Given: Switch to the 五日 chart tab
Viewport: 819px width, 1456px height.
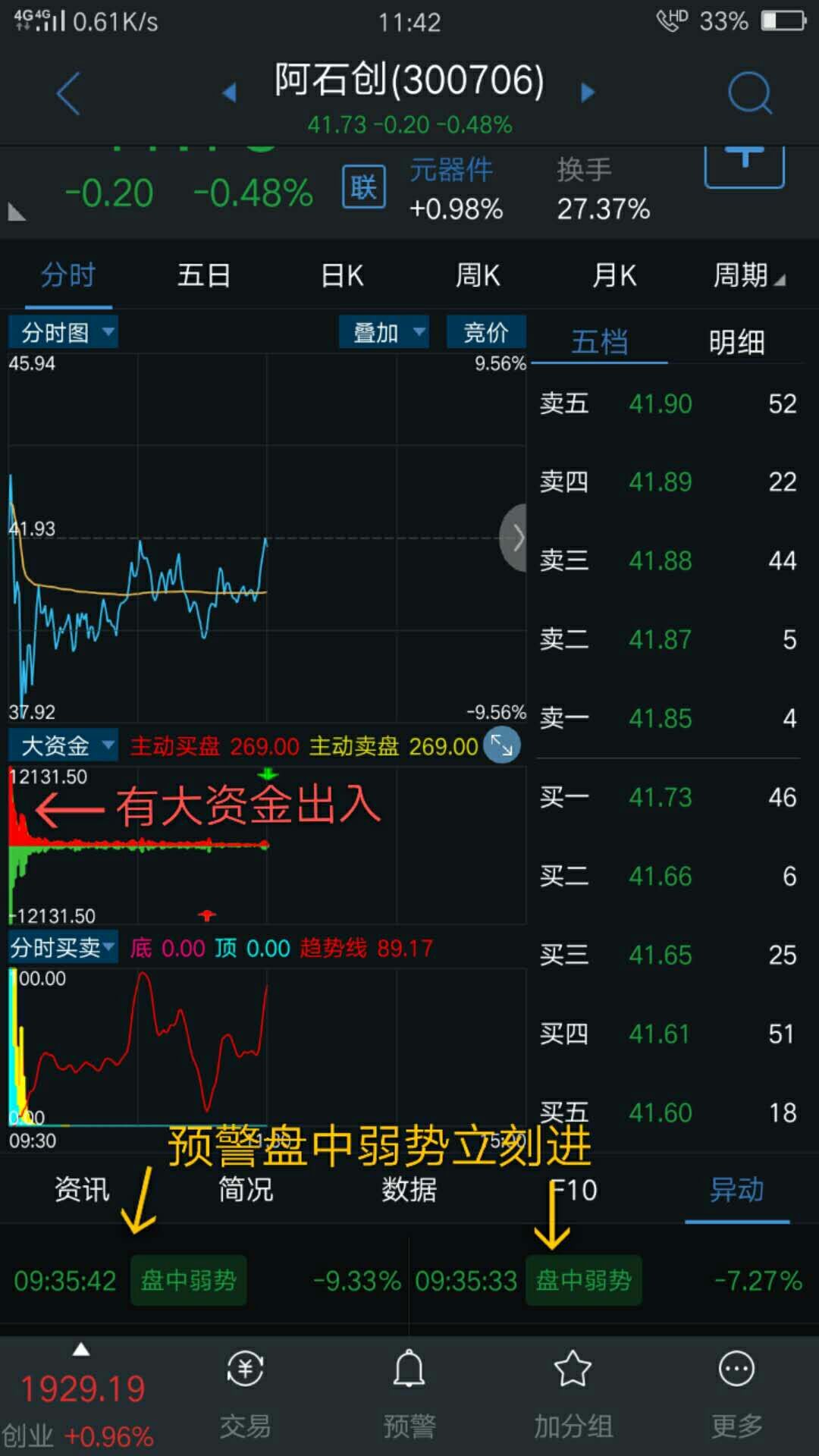Looking at the screenshot, I should (203, 275).
